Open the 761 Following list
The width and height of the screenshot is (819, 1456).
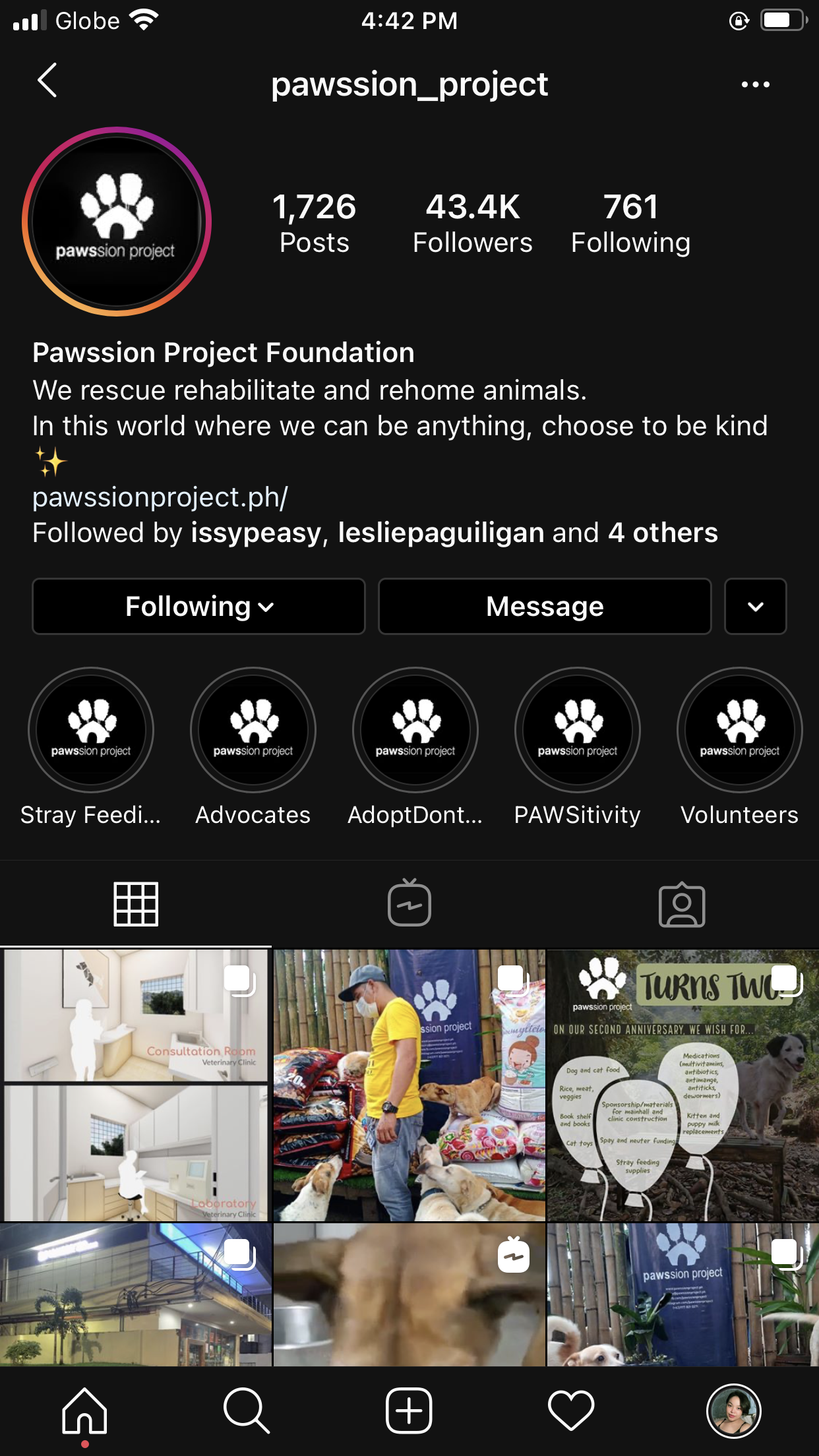pyautogui.click(x=630, y=223)
